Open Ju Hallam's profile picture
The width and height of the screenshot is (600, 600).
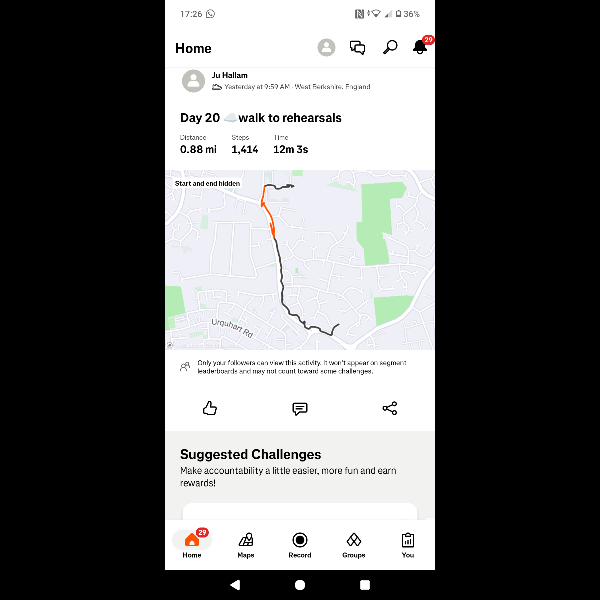tap(193, 81)
